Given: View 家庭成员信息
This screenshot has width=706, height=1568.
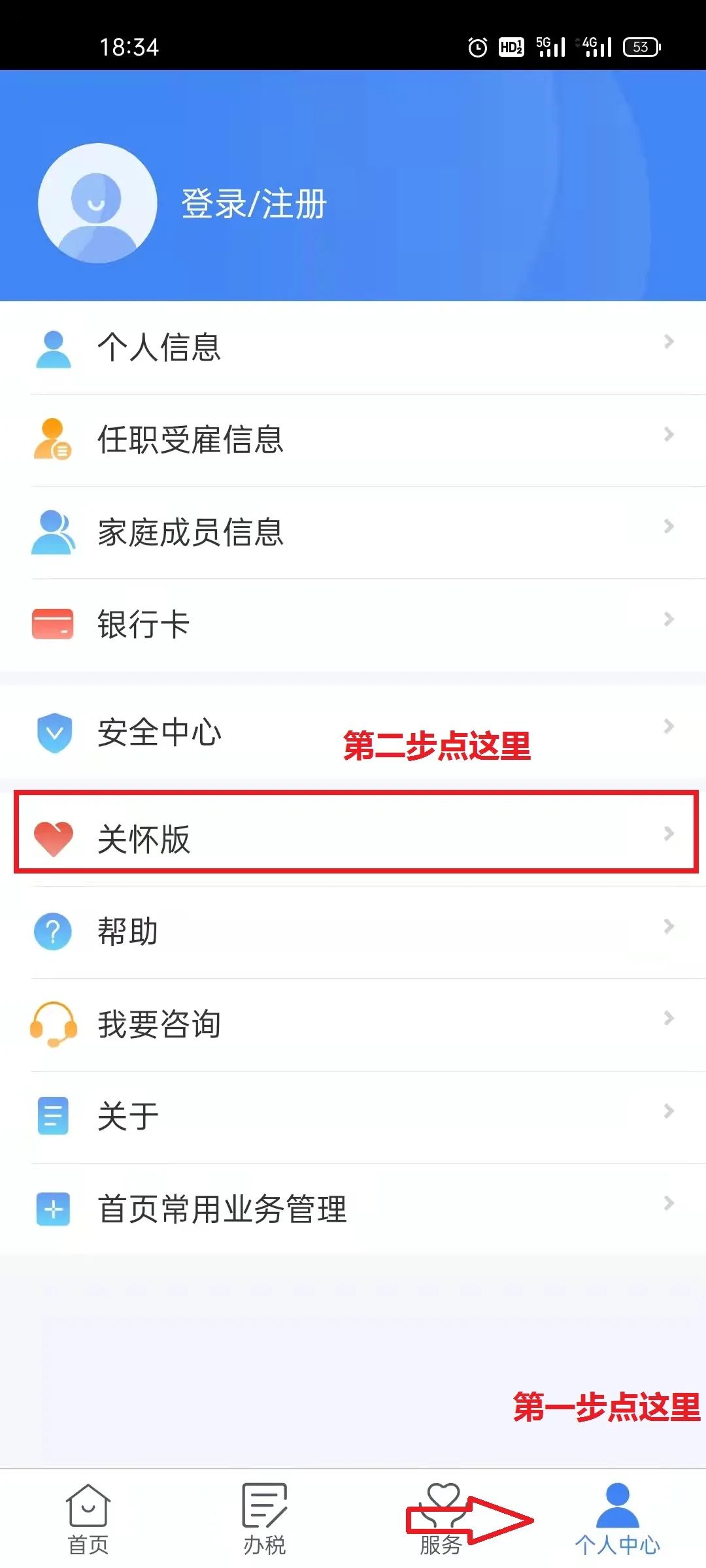Looking at the screenshot, I should point(353,532).
